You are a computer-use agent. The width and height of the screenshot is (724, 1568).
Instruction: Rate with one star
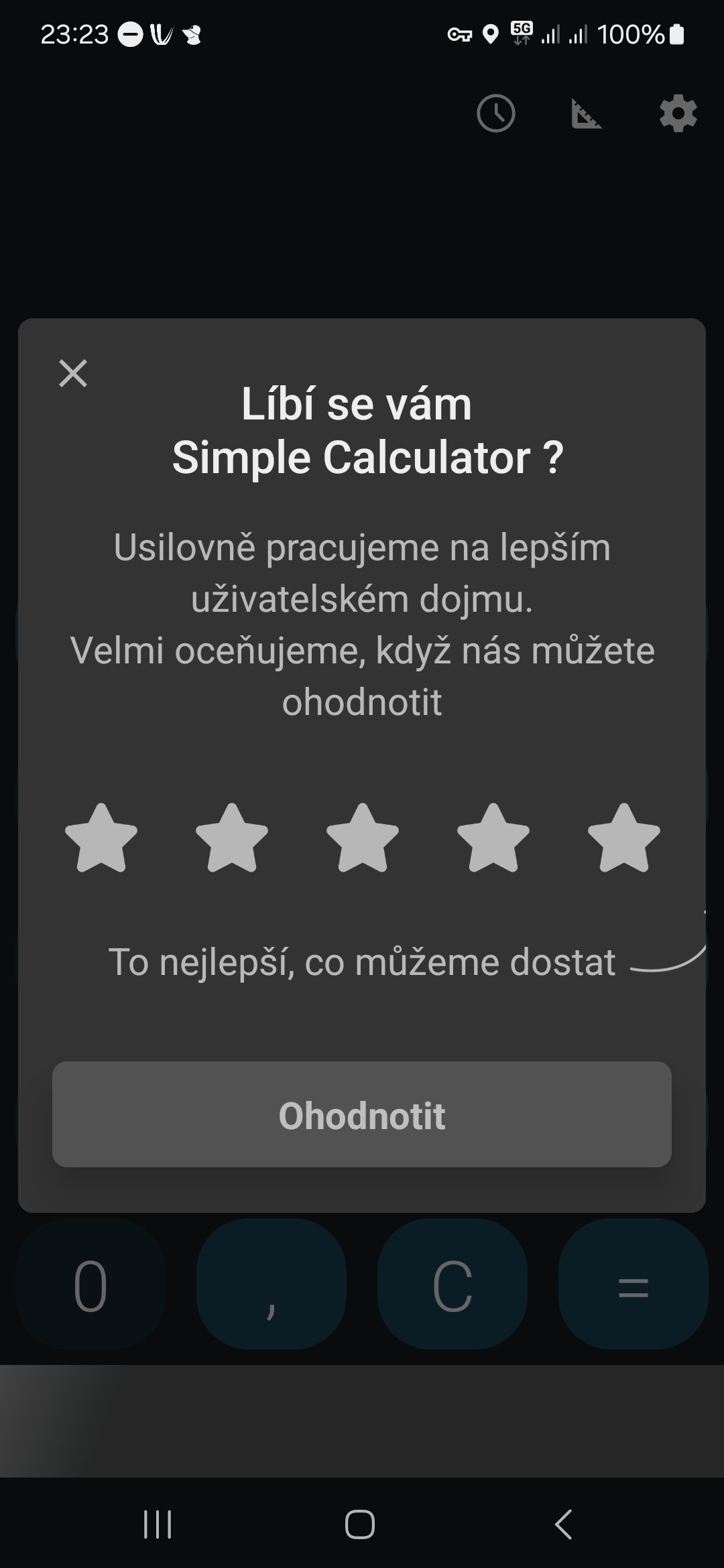click(x=101, y=838)
